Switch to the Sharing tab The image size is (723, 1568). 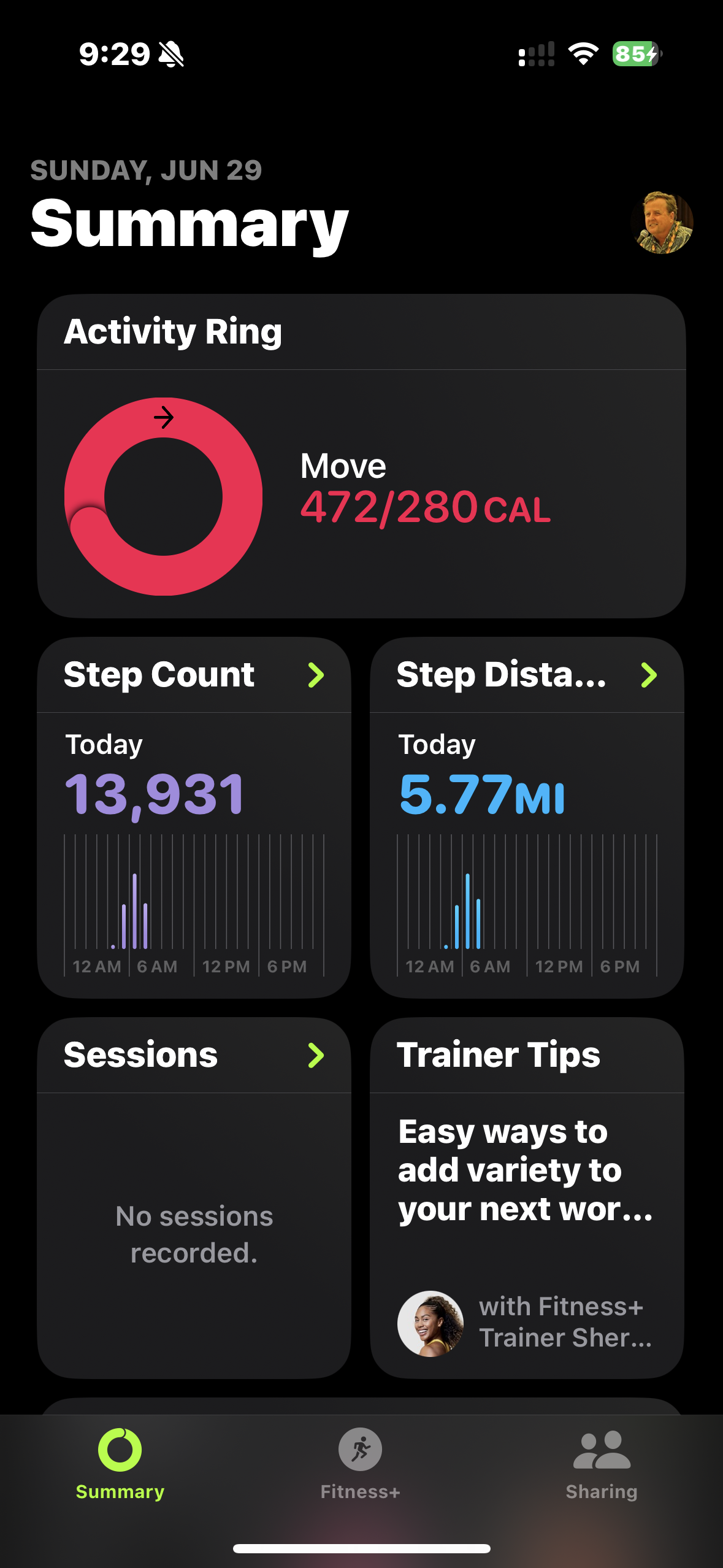(601, 1463)
